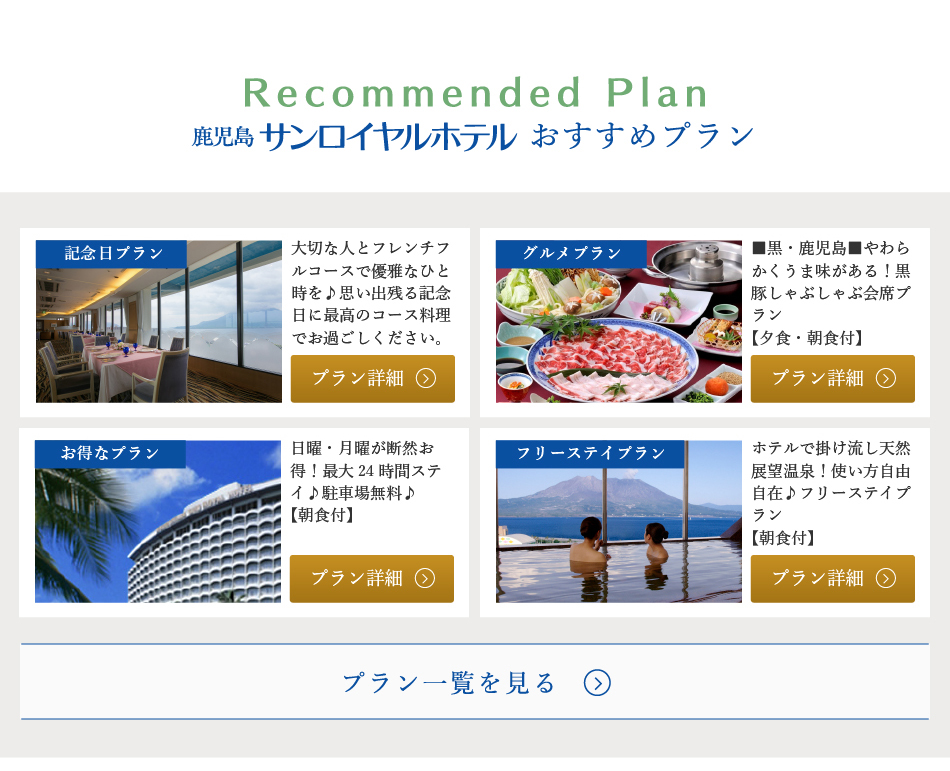Tap the プラン一覧を見る button
Viewport: 950px width, 771px height.
click(x=475, y=682)
